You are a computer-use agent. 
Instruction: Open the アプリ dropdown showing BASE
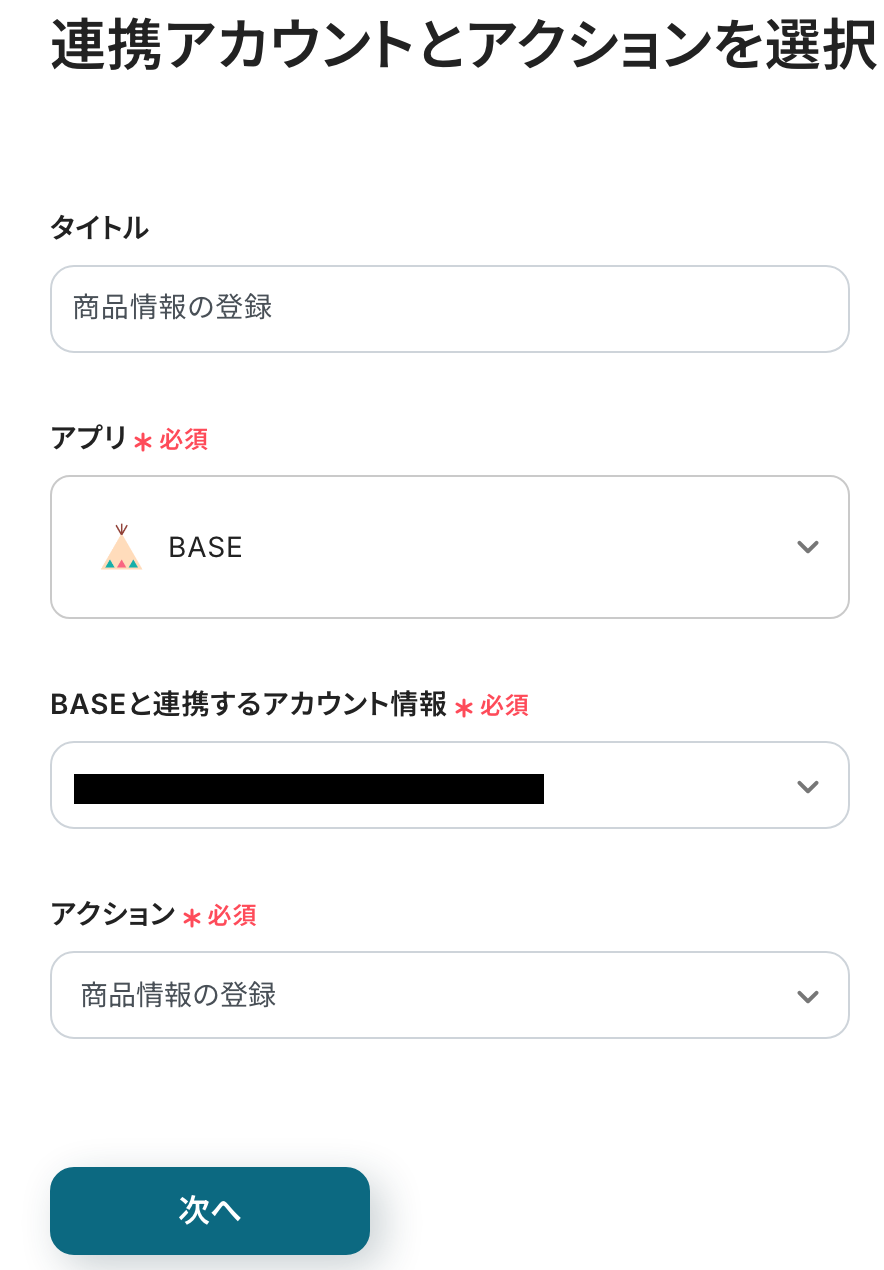[x=449, y=547]
